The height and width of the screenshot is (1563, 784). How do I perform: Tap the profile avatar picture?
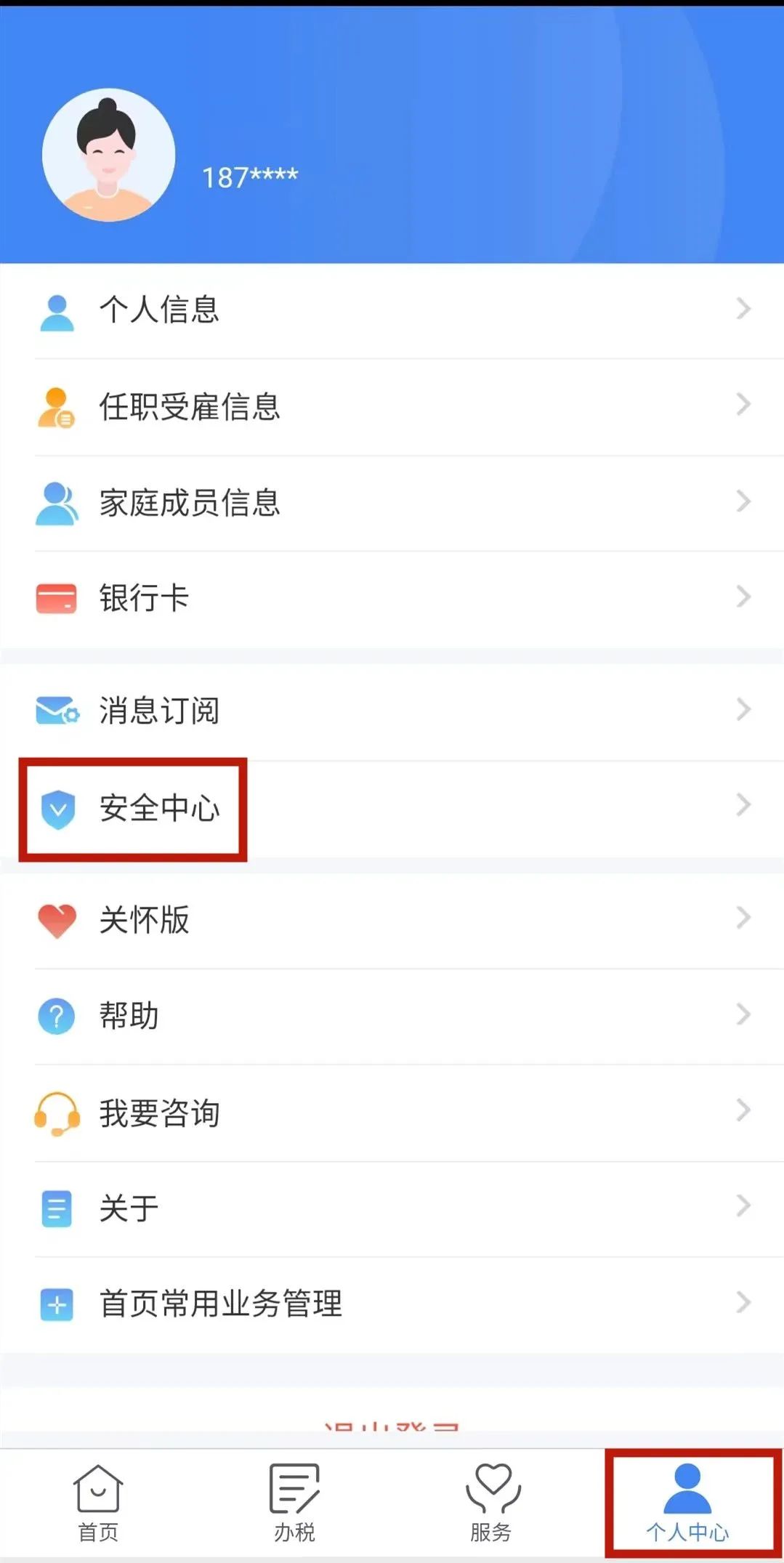pos(108,155)
